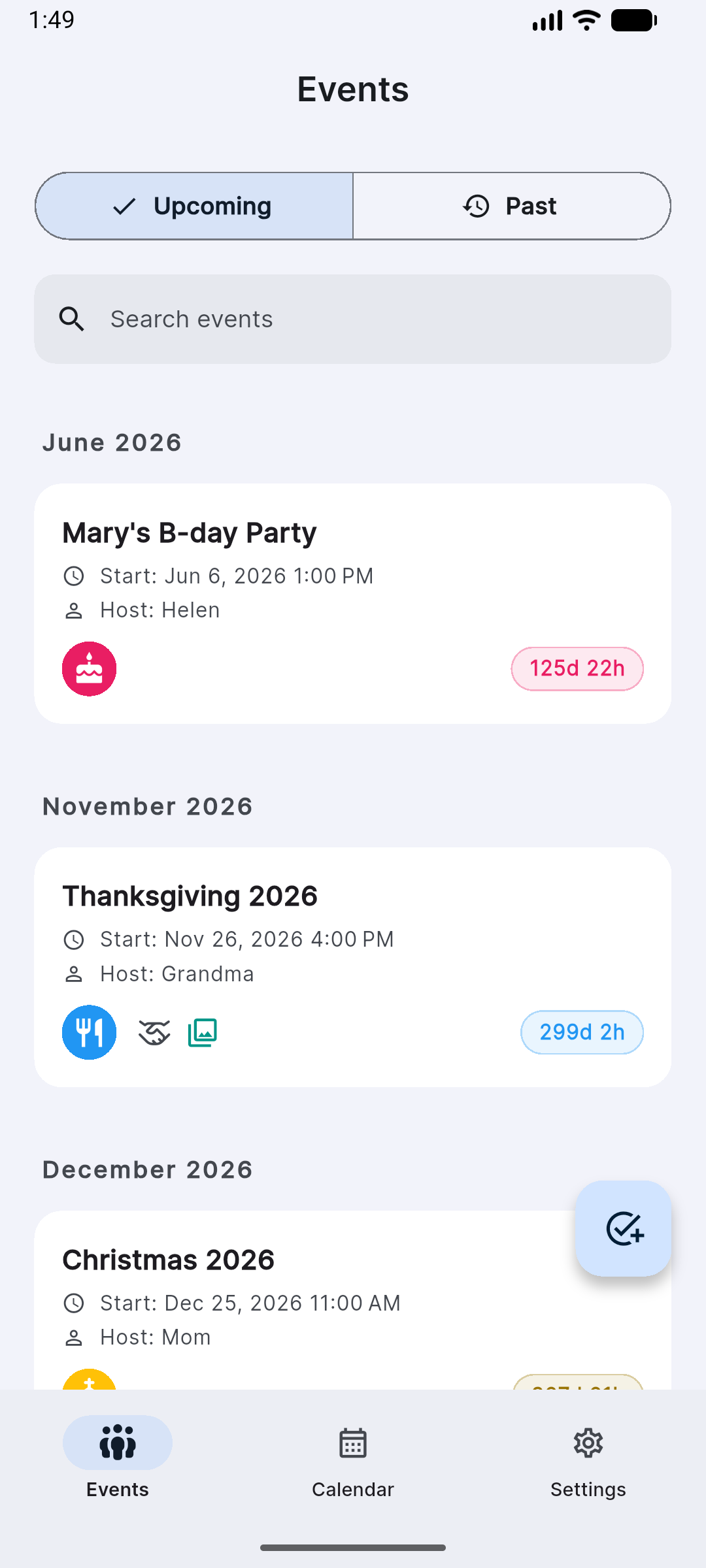Tap the 299d 2h countdown badge
Screen dimensions: 706x1568
[x=581, y=1032]
